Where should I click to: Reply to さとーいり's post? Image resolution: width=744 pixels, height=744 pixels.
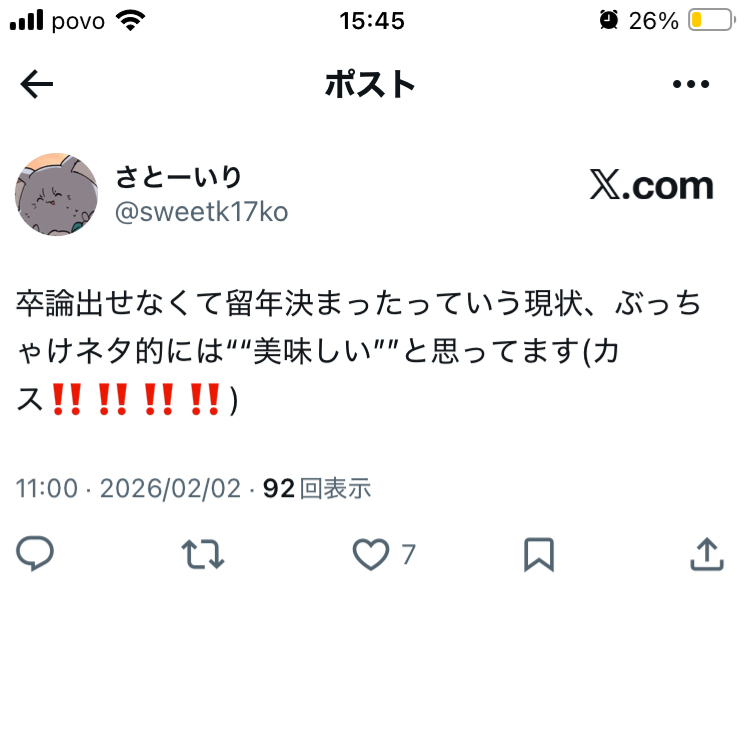pos(36,554)
